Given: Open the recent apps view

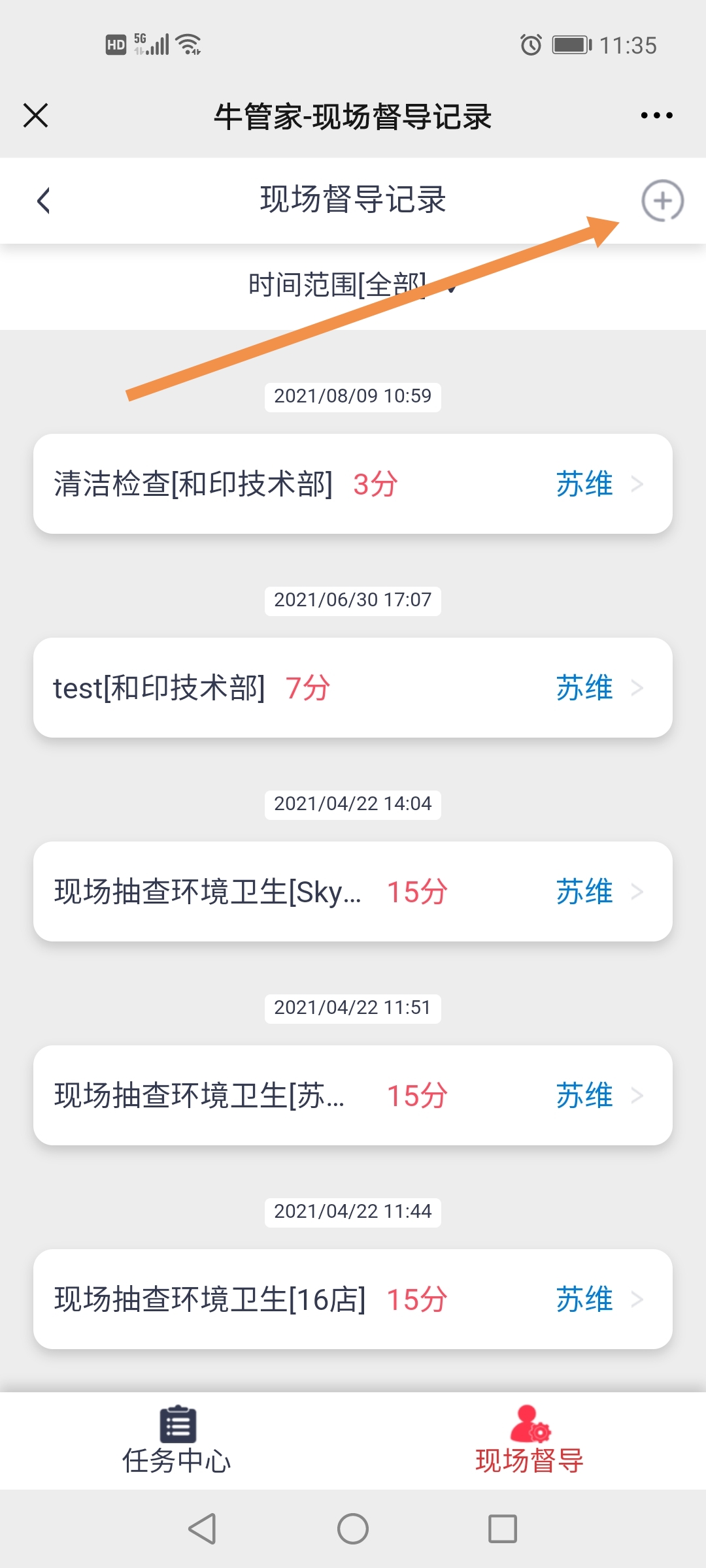Looking at the screenshot, I should [x=503, y=1529].
